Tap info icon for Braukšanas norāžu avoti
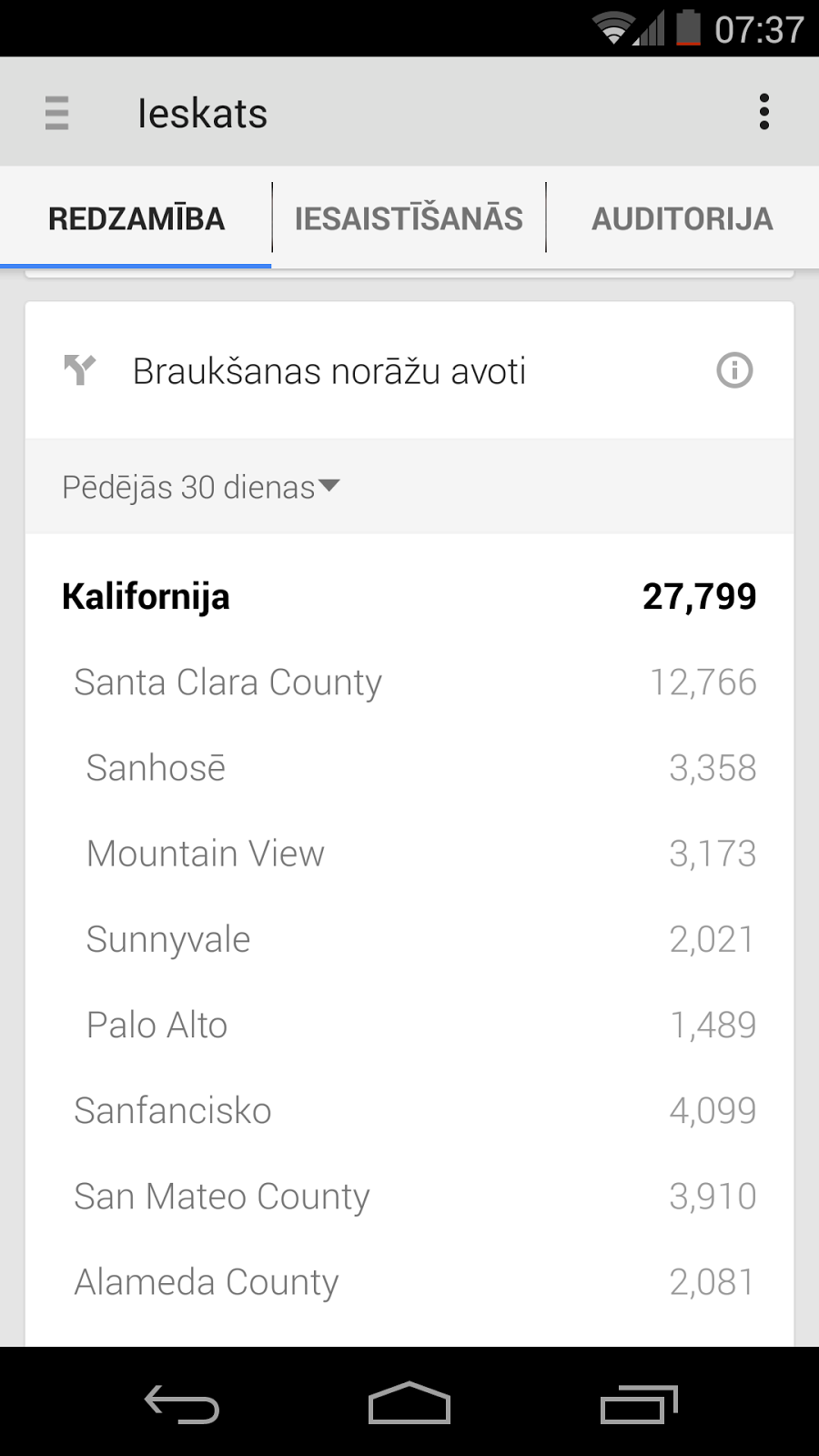 pyautogui.click(x=734, y=370)
